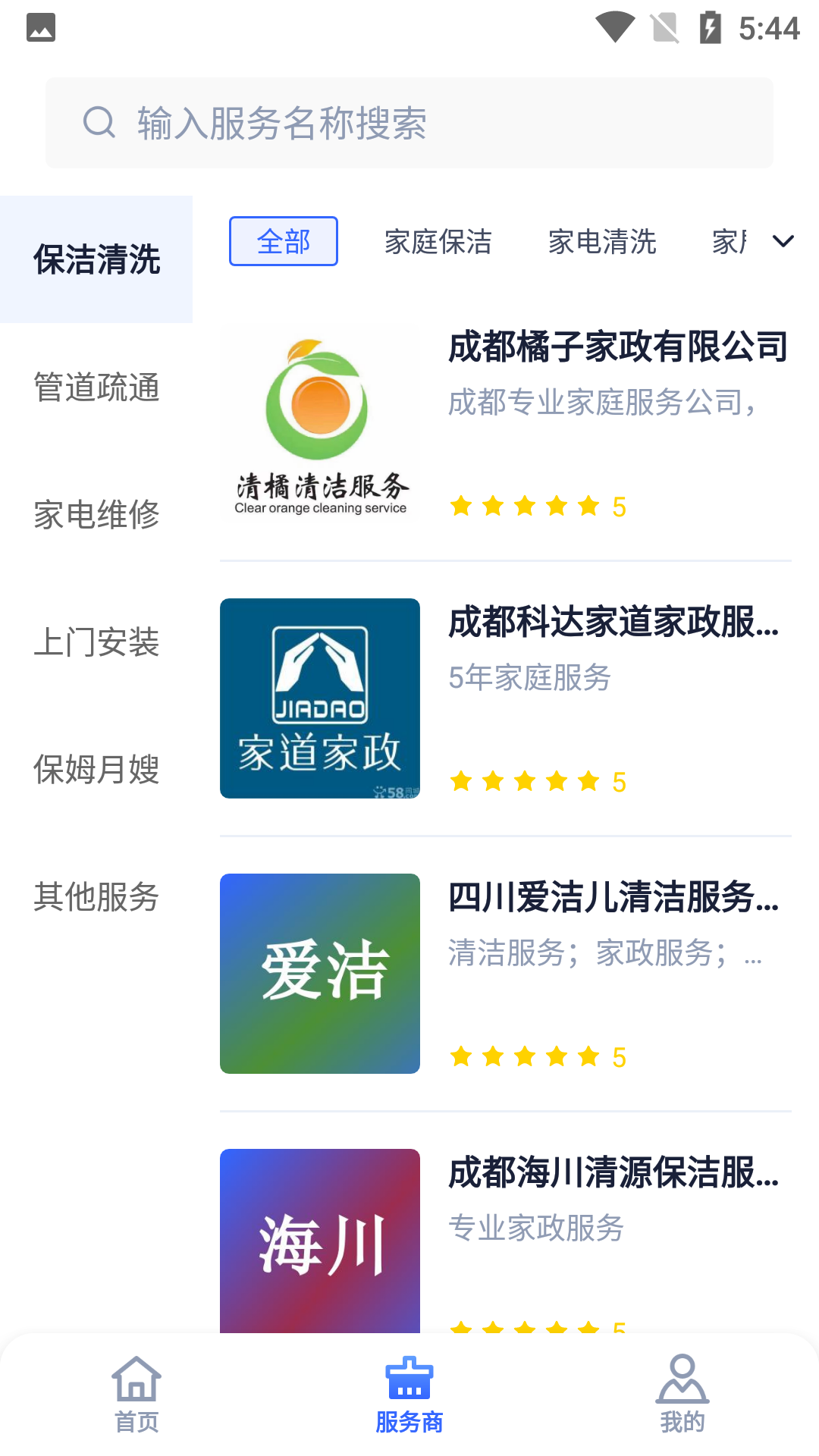Expand the filter chips dropdown arrow
819x1456 pixels.
pyautogui.click(x=783, y=241)
